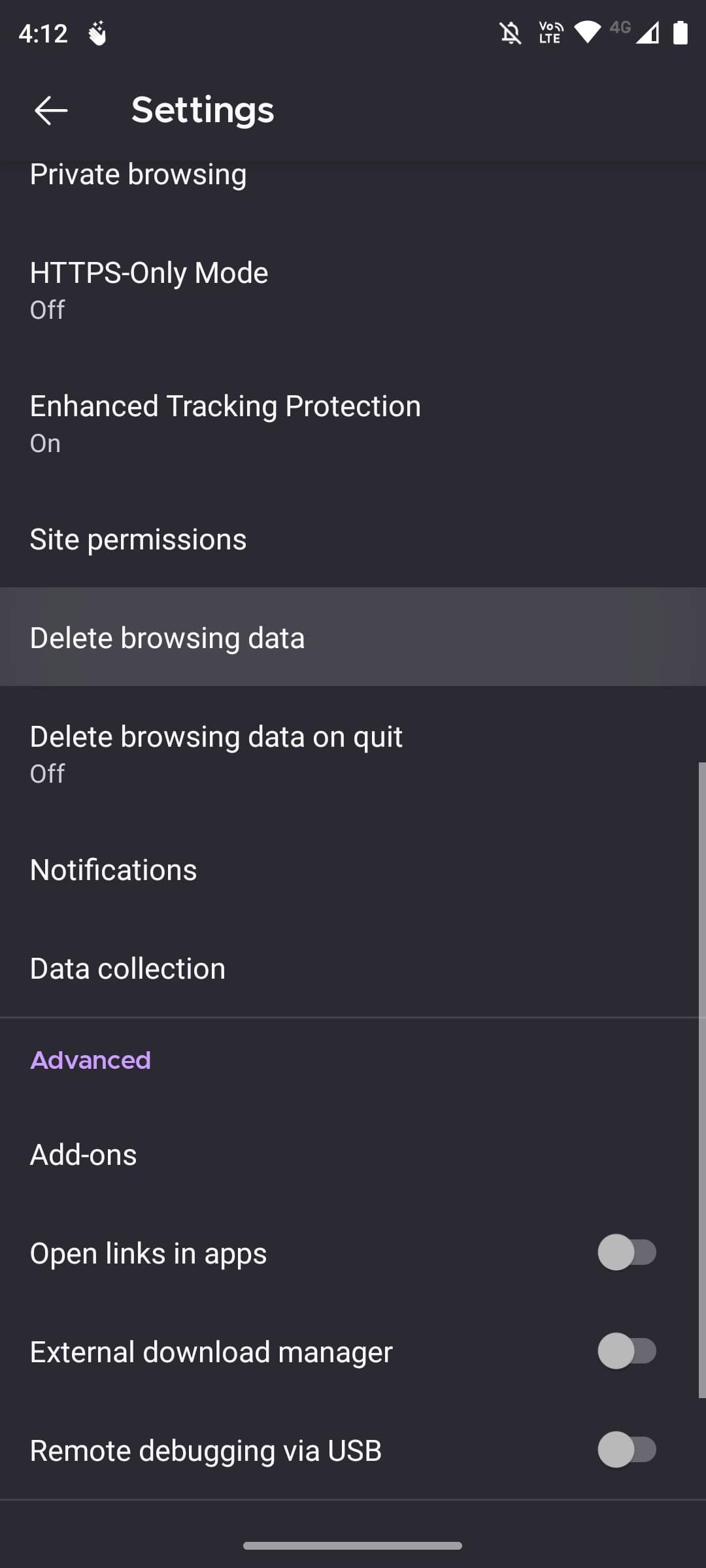Enable External download manager
The height and width of the screenshot is (1568, 706).
[x=626, y=1351]
